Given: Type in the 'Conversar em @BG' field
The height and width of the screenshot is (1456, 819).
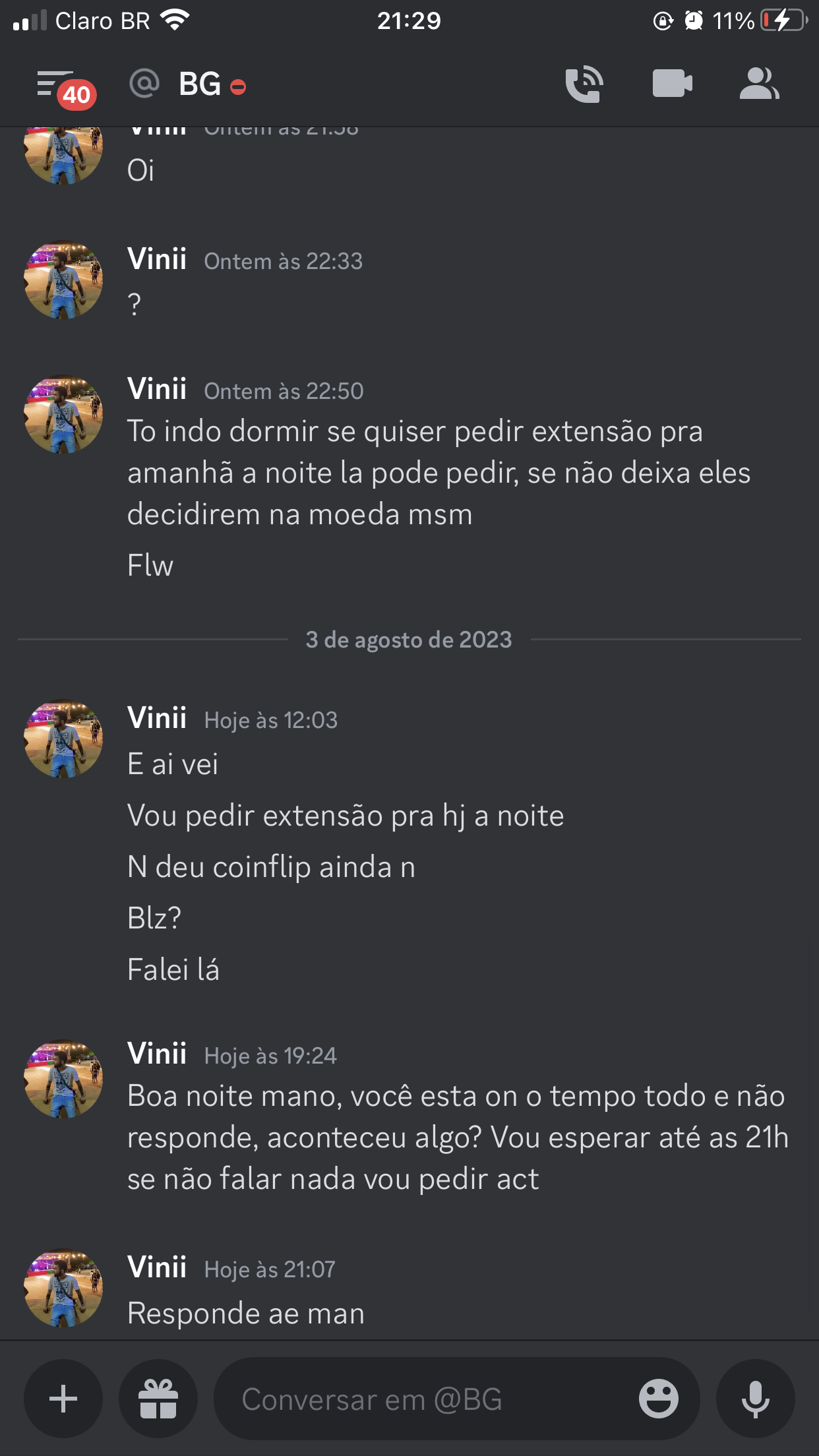Looking at the screenshot, I should click(422, 1399).
